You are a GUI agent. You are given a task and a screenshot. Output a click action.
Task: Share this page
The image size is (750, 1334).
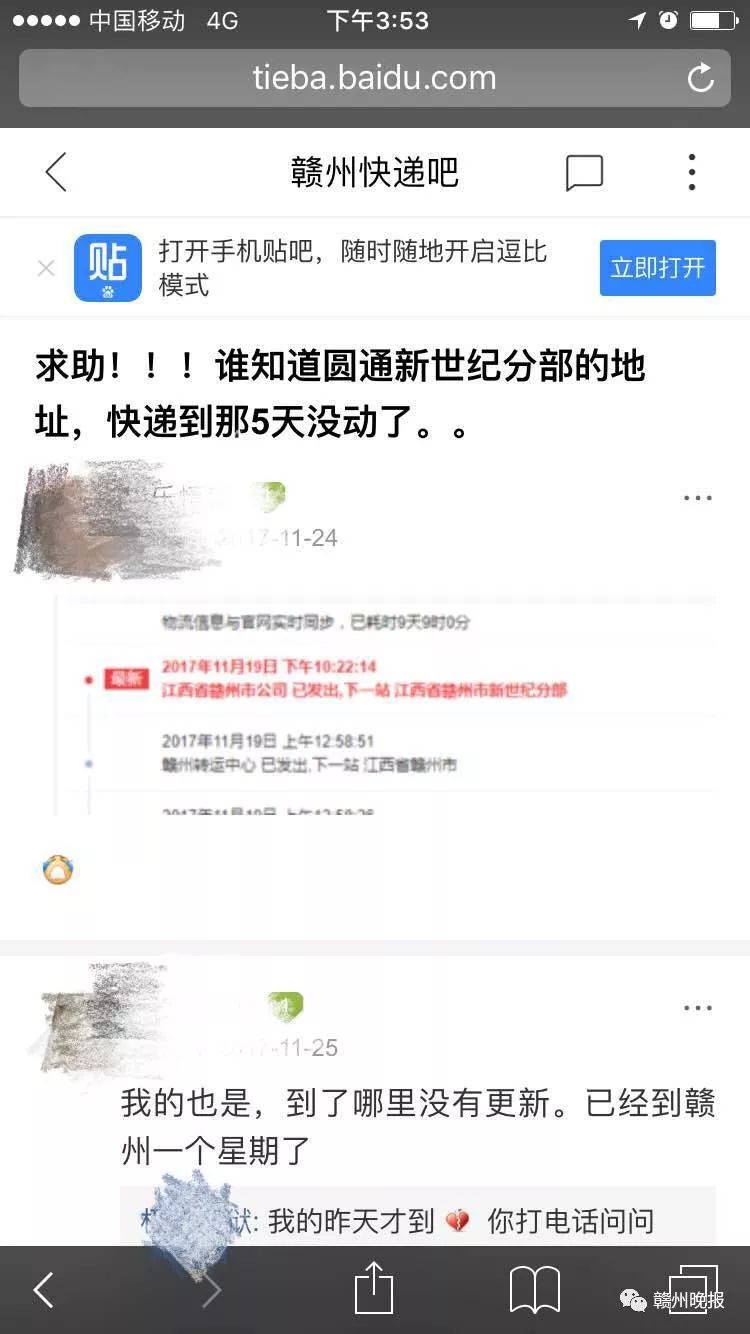click(x=374, y=1288)
